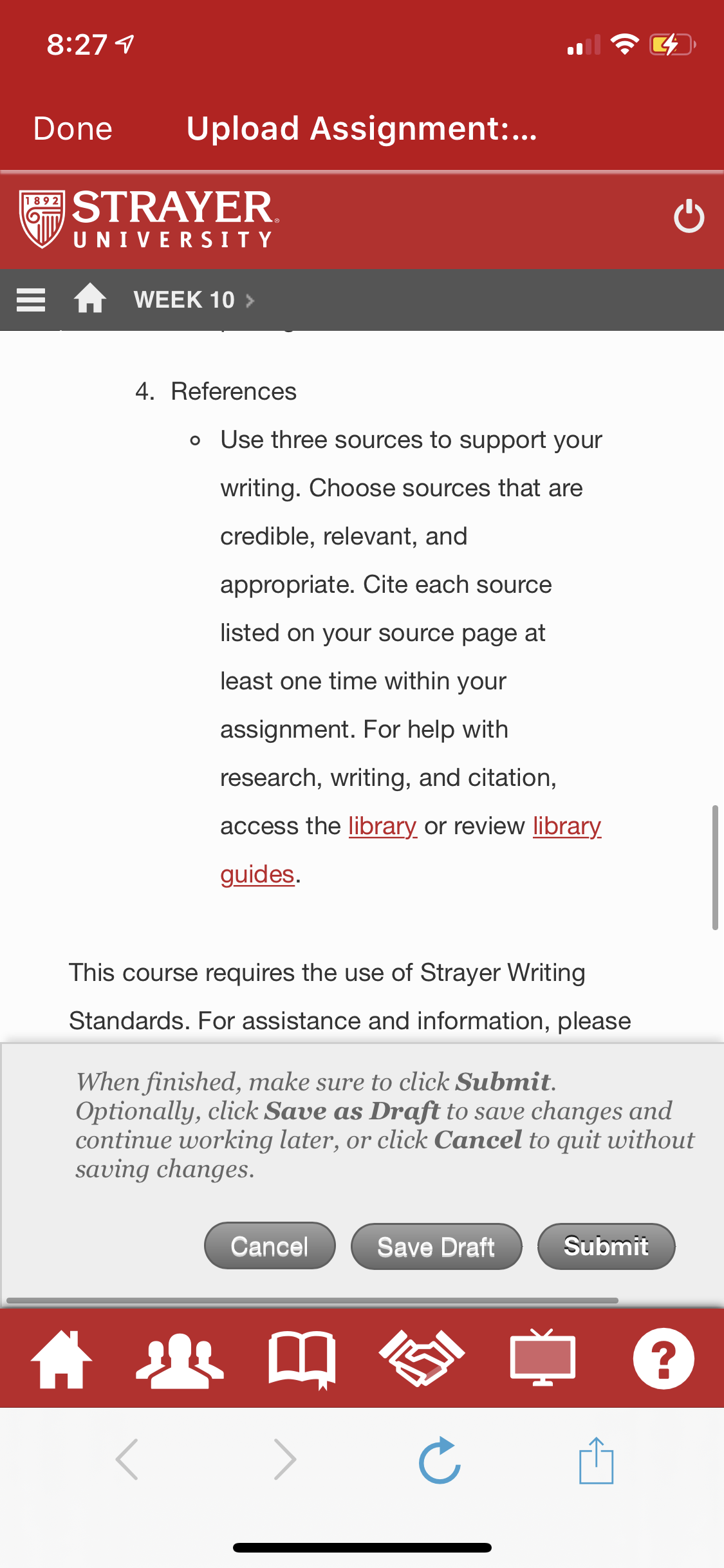
Task: Open the question mark help tab
Action: click(664, 1359)
